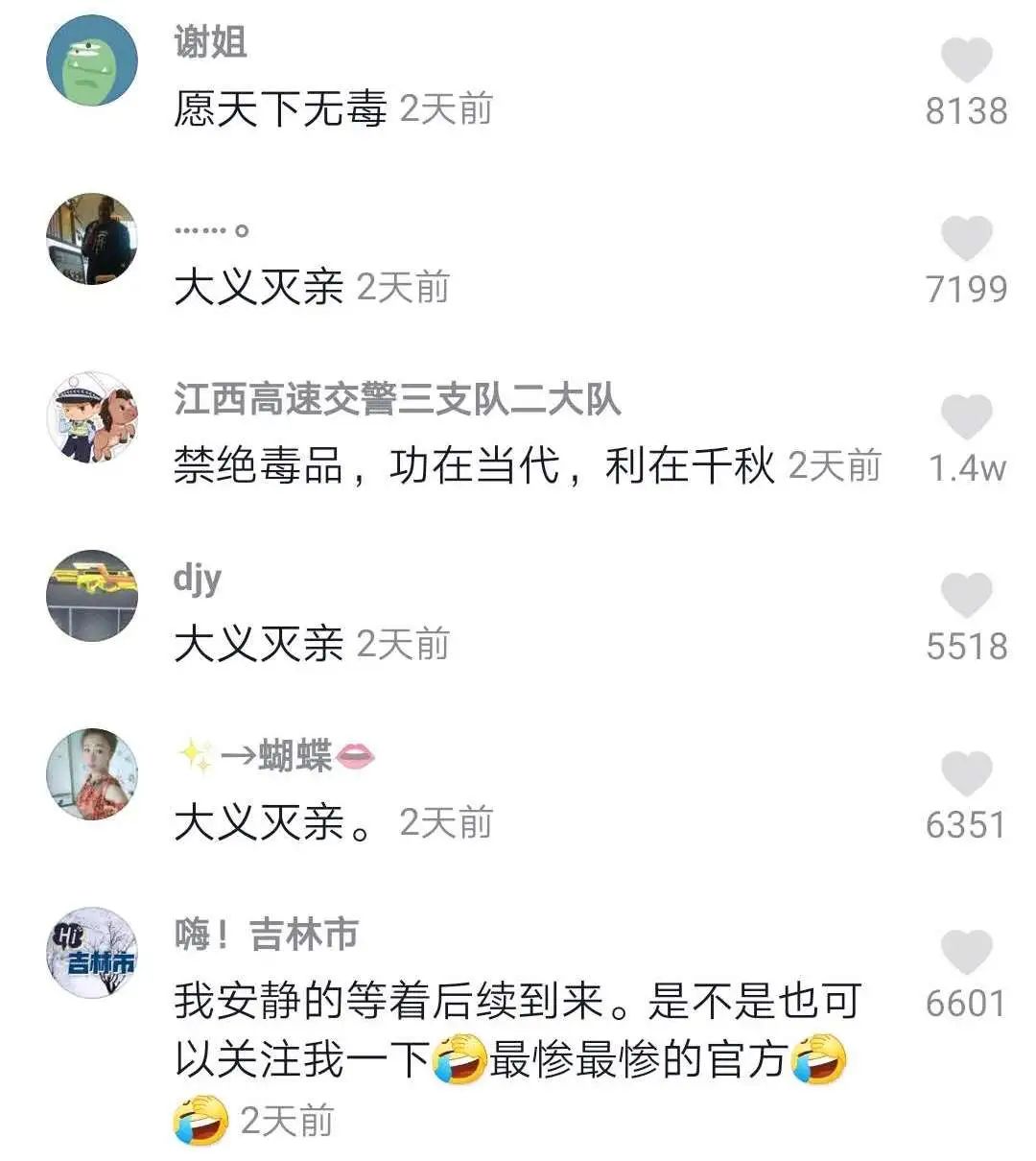Tap the username 江西高速交警三支队二大队

click(397, 399)
